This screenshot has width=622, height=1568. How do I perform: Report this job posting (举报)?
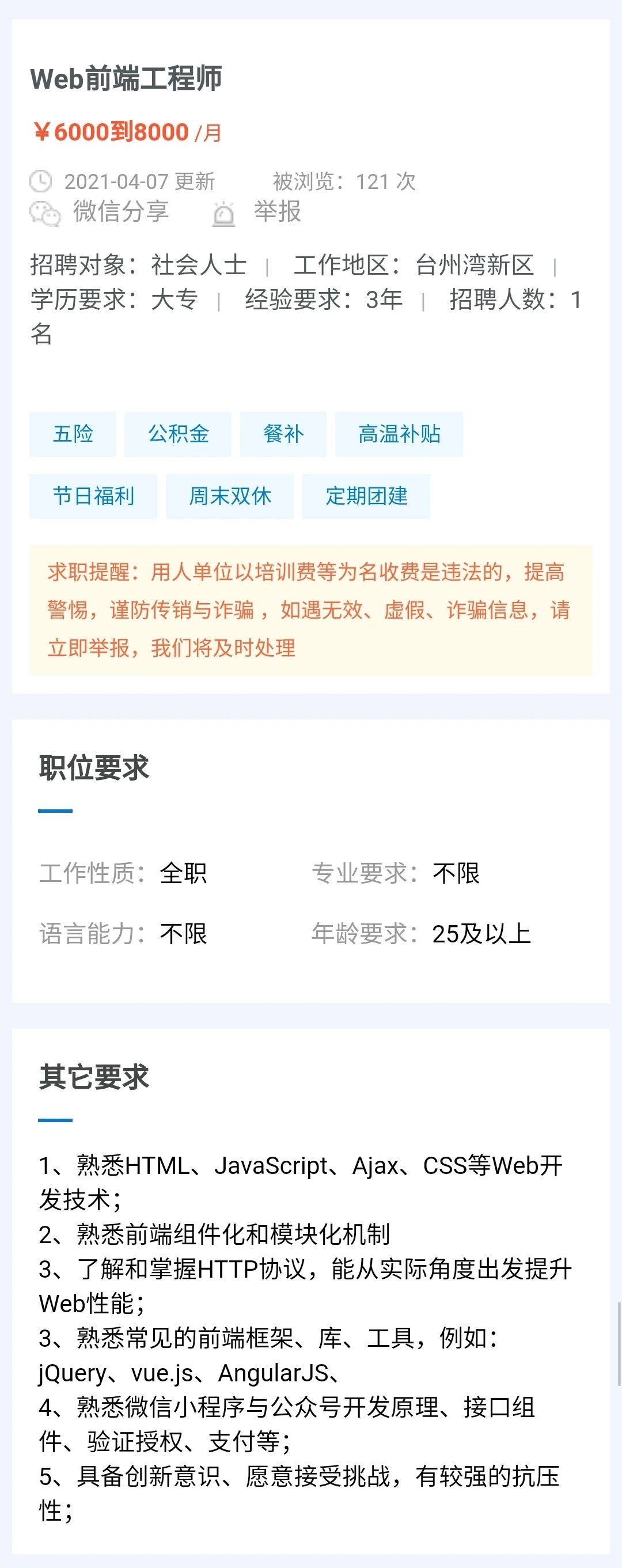click(x=258, y=213)
